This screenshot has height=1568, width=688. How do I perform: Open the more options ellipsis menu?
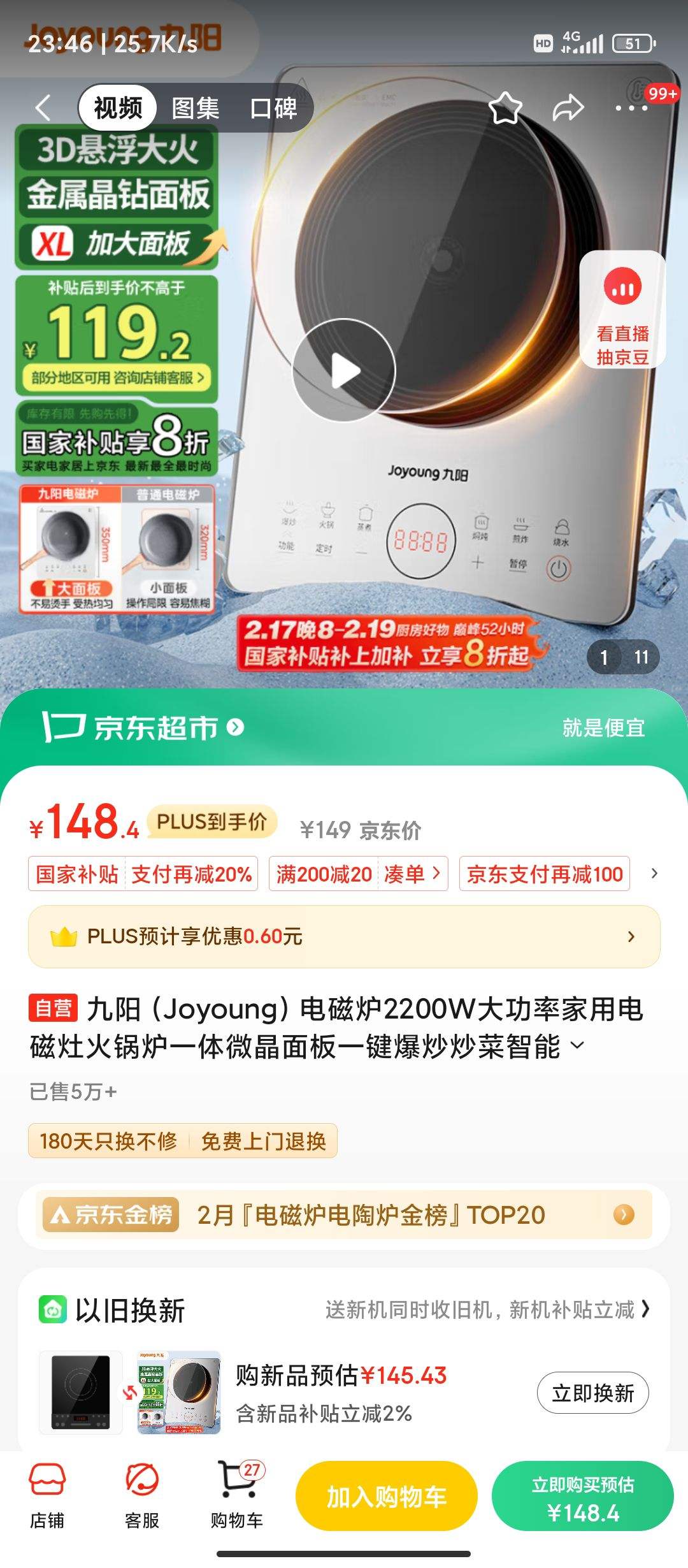pyautogui.click(x=629, y=108)
